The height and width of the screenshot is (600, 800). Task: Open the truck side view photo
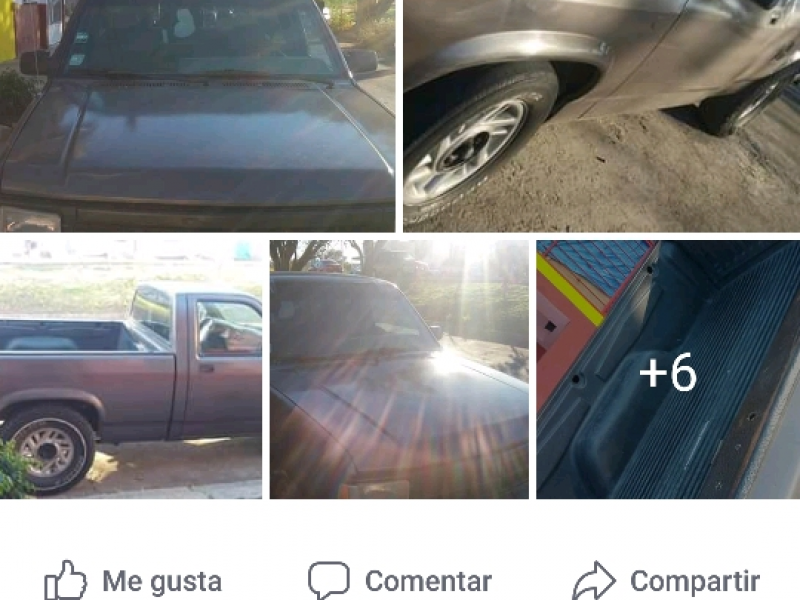point(131,368)
